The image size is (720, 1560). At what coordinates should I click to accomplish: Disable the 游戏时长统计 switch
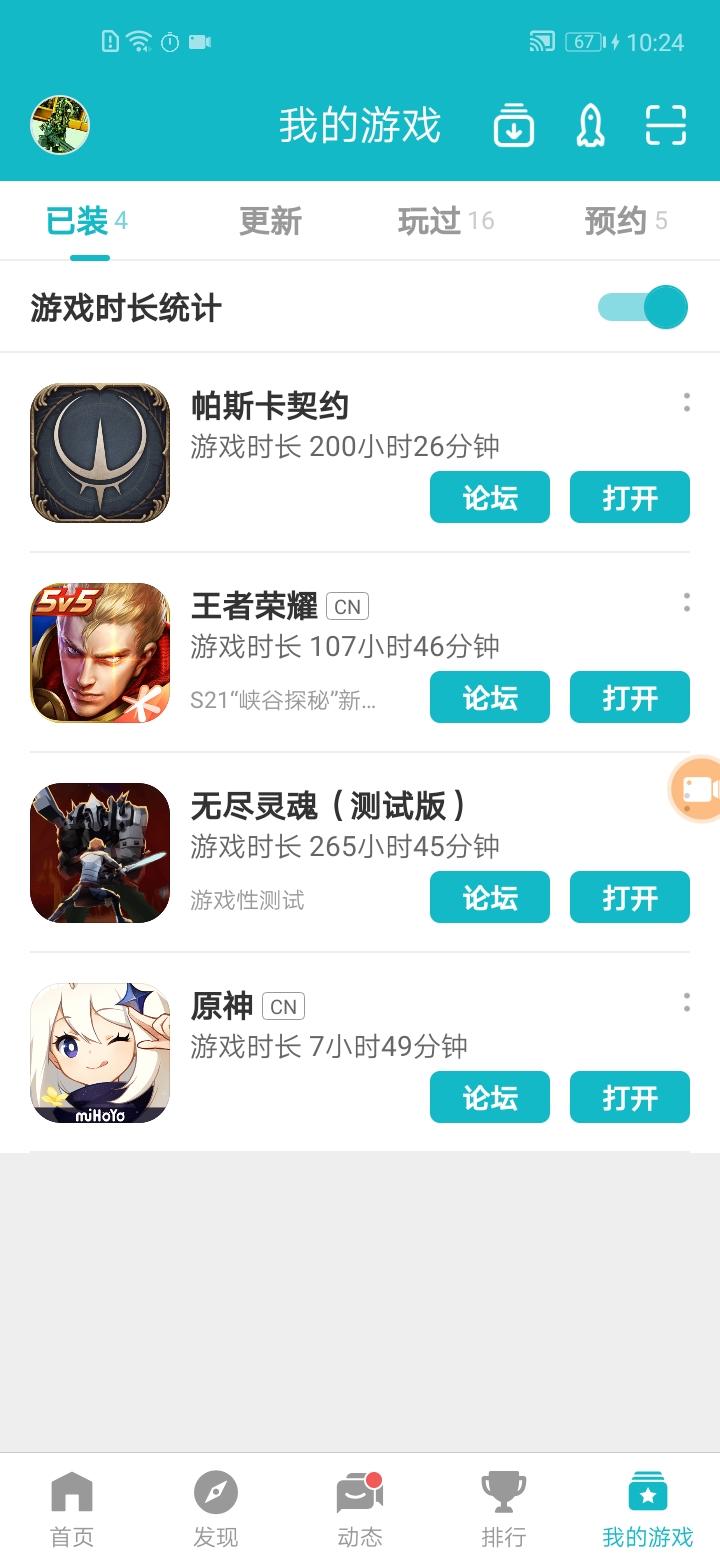(x=642, y=307)
